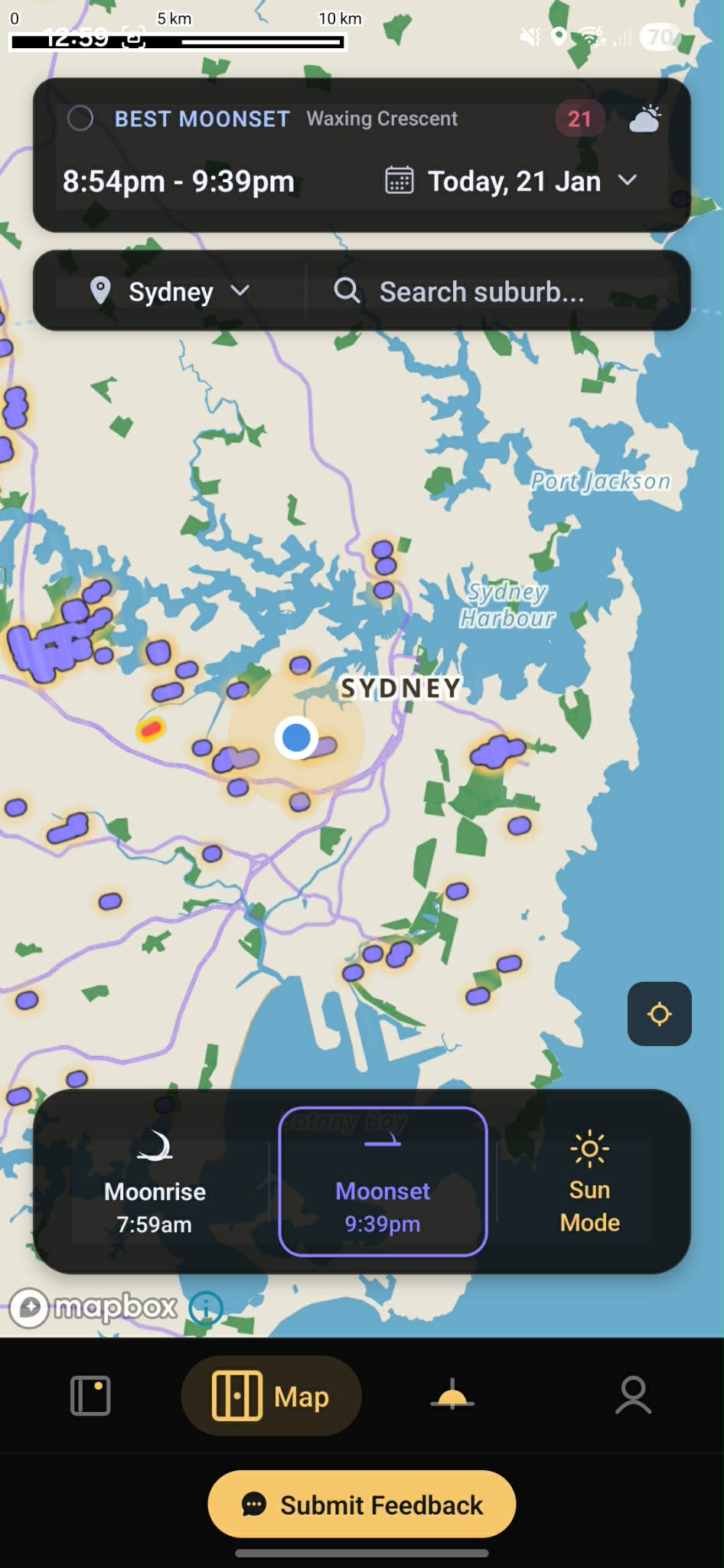Collapse the Moonset selection outline
Screen dimensions: 724x1568
(x=383, y=1179)
